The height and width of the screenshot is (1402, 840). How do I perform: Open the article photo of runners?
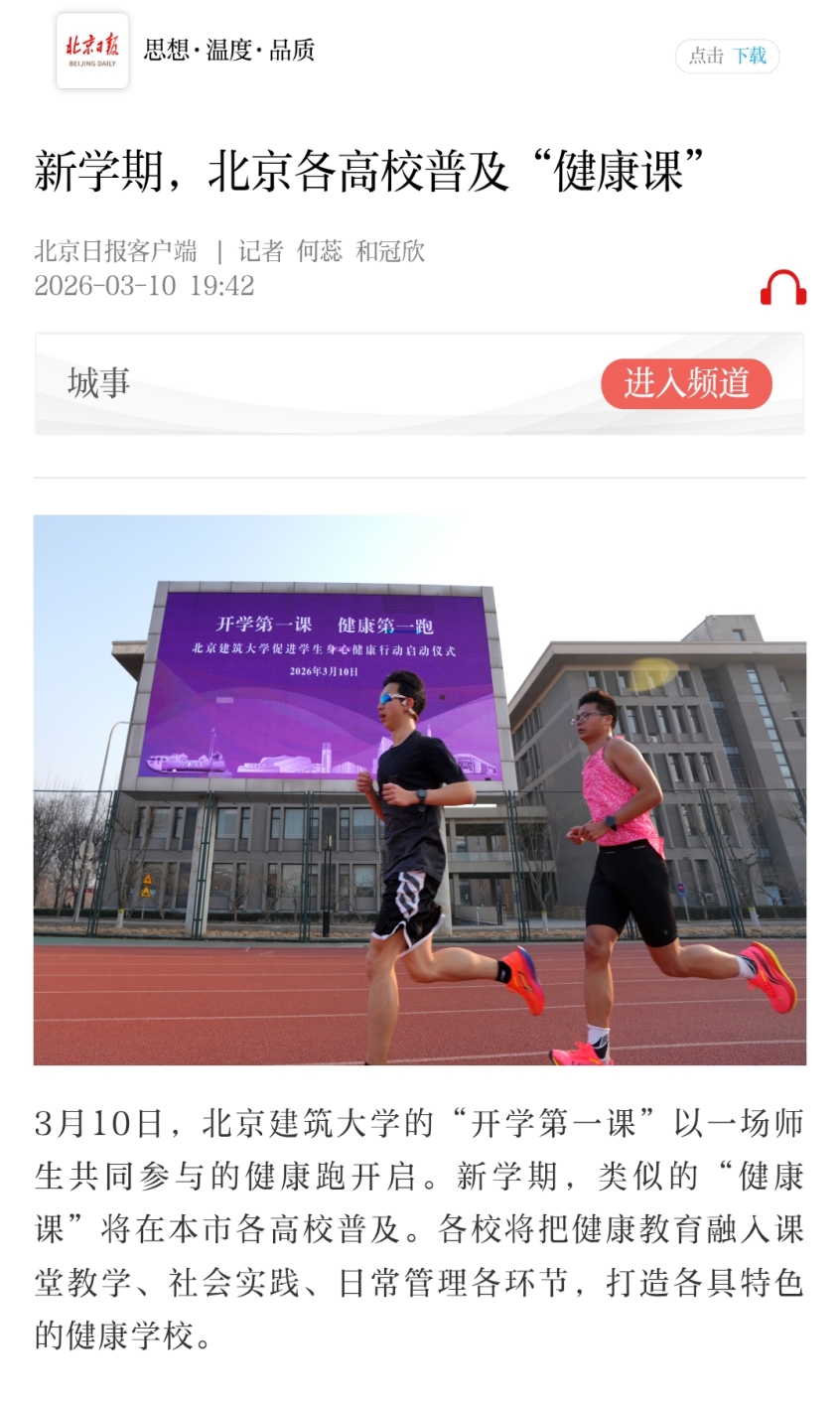click(419, 789)
